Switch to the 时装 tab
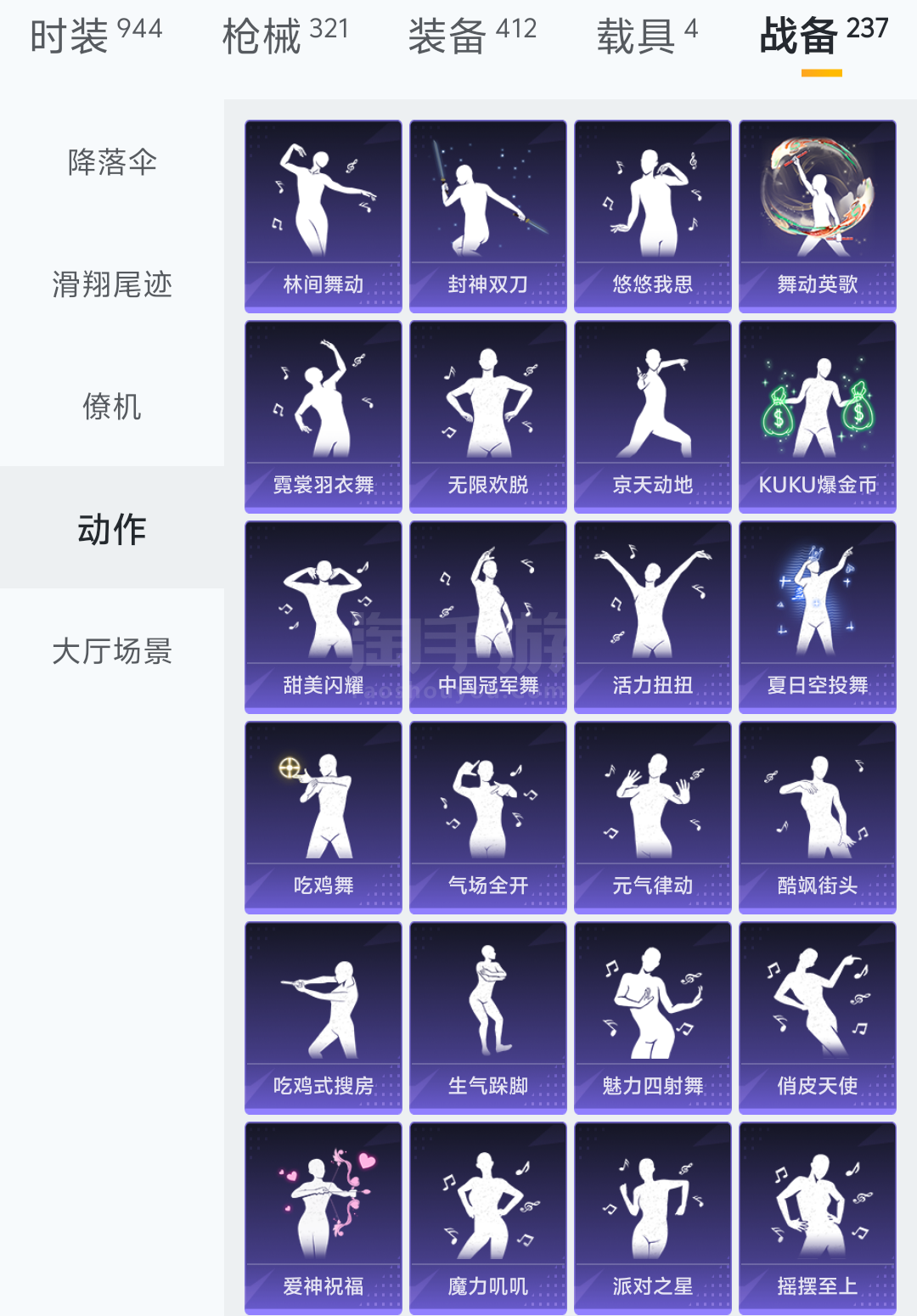The width and height of the screenshot is (917, 1316). pyautogui.click(x=95, y=36)
